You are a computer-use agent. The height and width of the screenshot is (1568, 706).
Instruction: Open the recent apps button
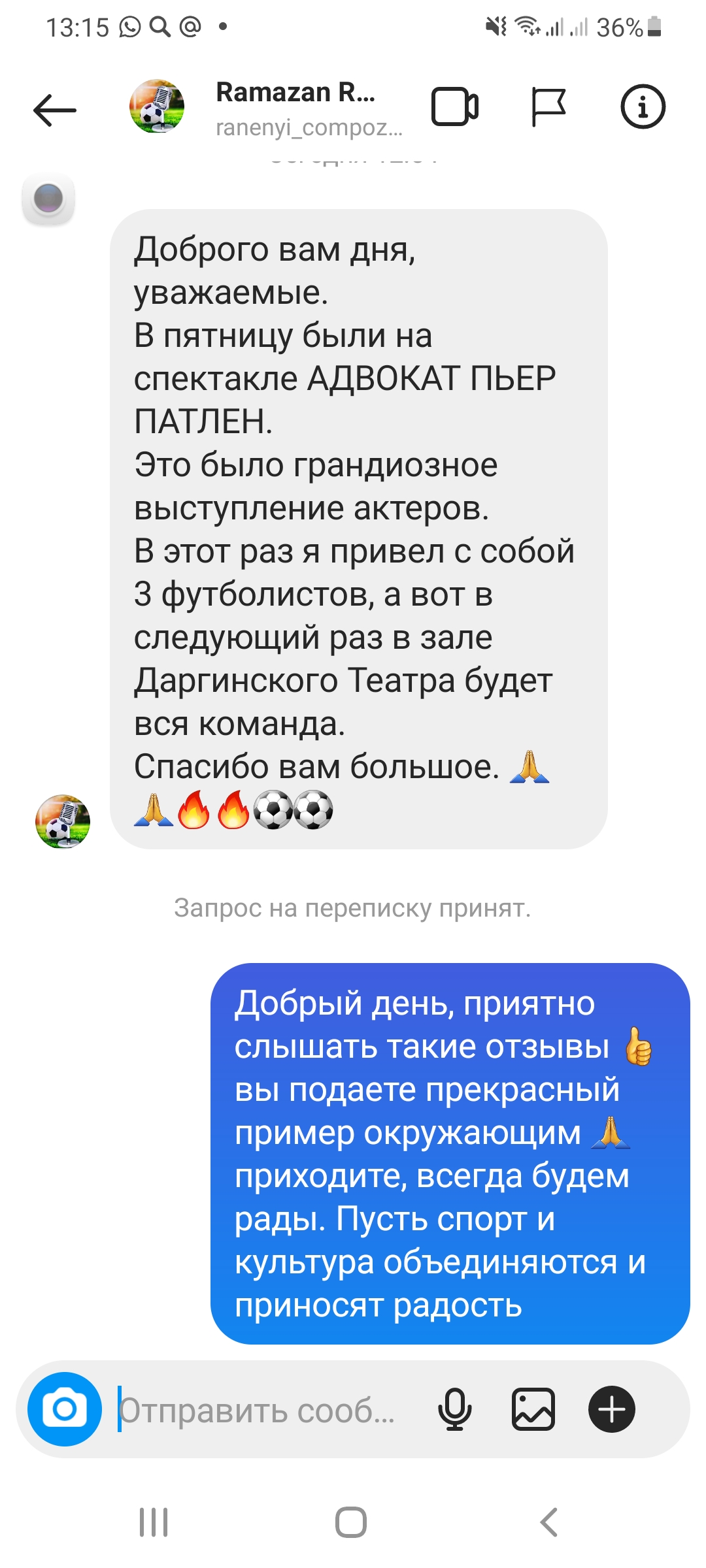pos(154,1522)
